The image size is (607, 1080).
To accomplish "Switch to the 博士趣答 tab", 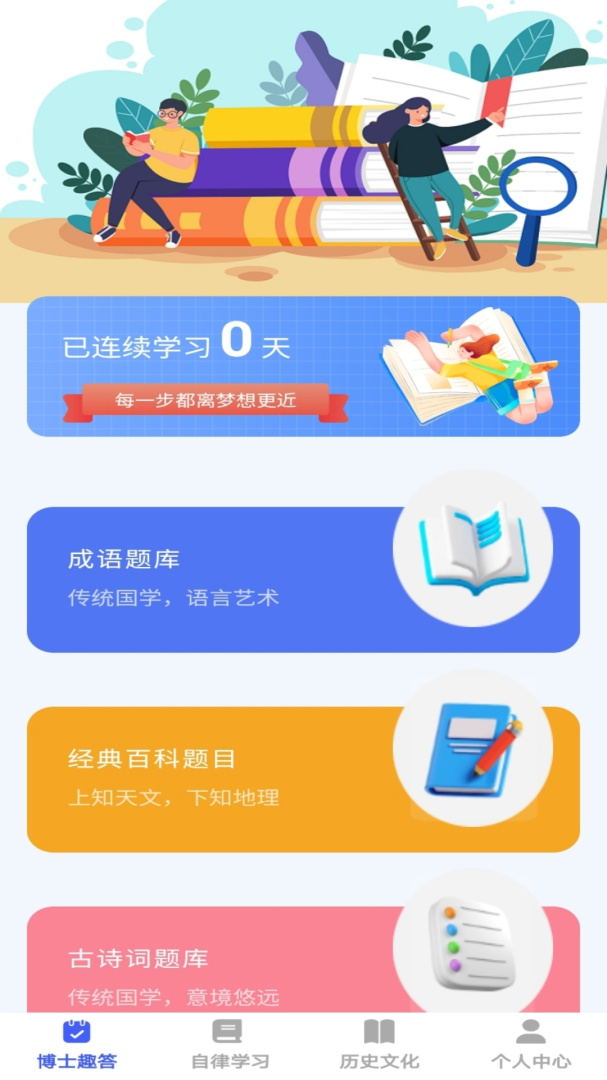I will (x=76, y=1044).
